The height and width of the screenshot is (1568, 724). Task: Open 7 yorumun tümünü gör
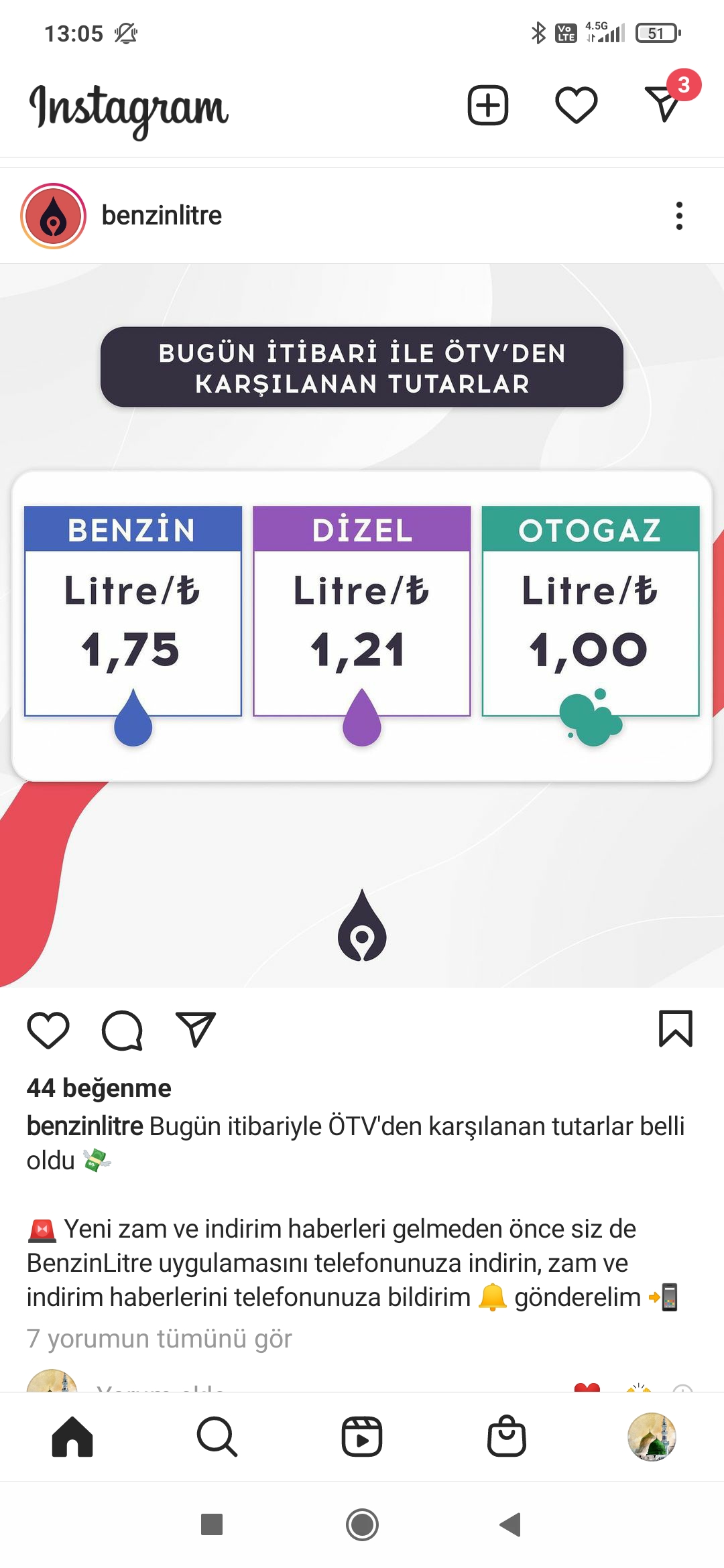[x=160, y=1339]
